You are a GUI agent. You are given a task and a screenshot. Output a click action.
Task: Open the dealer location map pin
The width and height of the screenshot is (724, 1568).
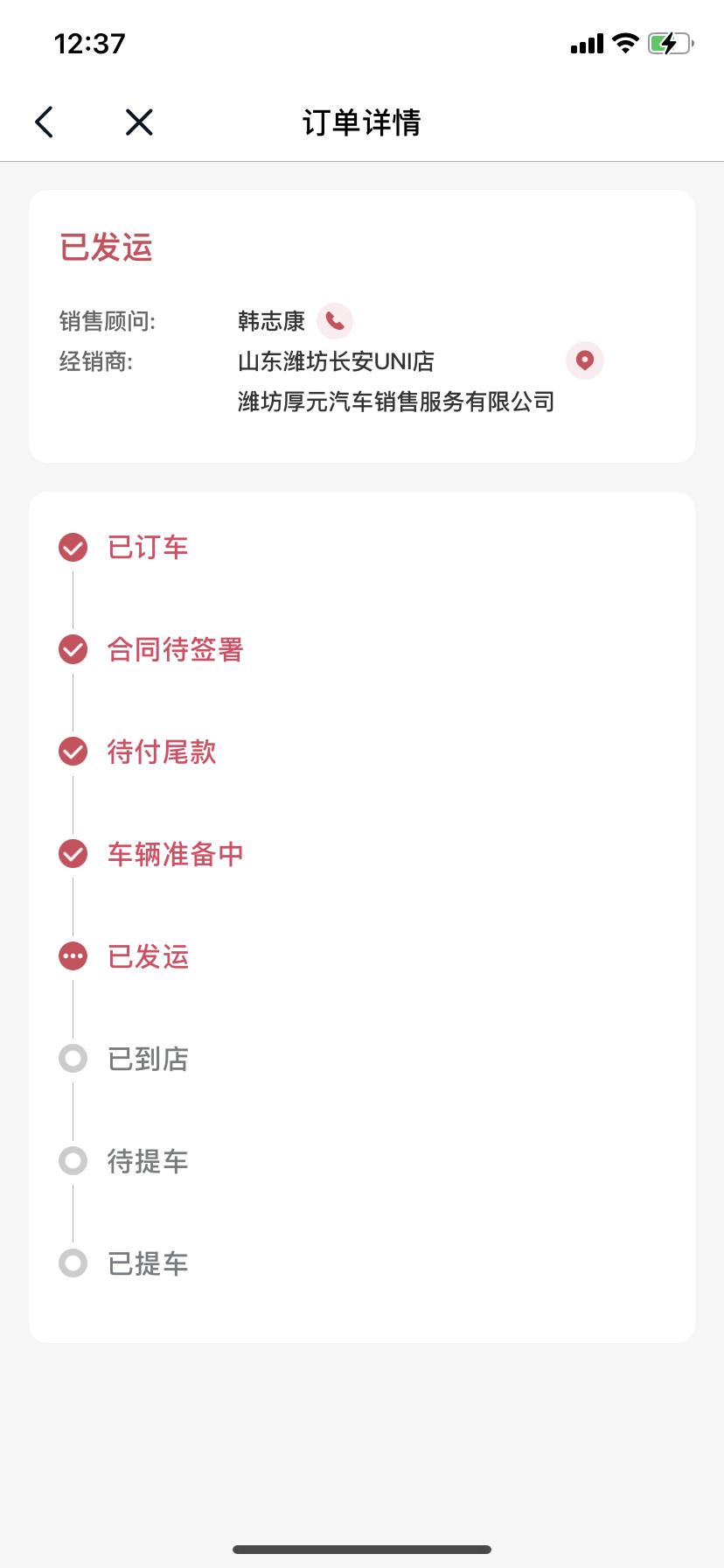[x=585, y=360]
